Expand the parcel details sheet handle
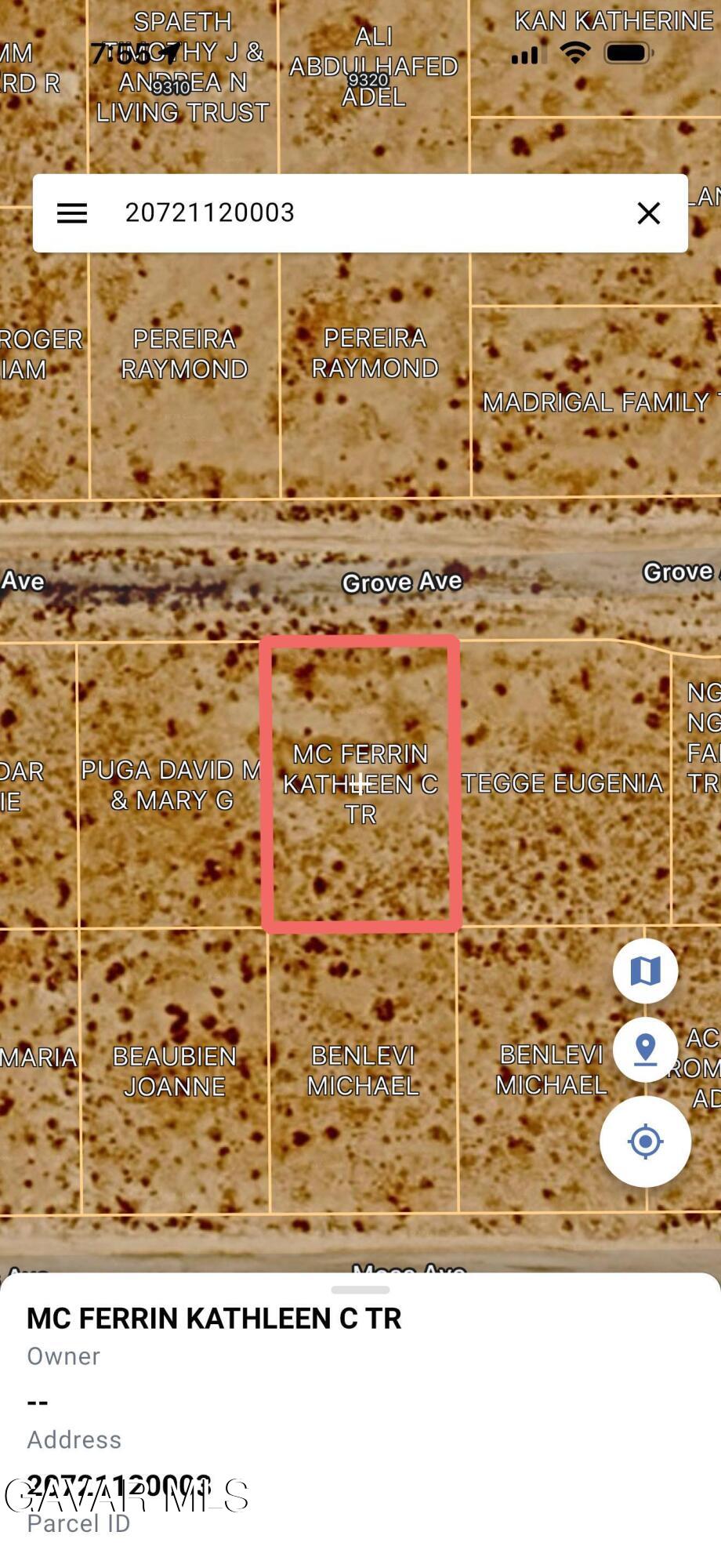721x1568 pixels. point(360,1290)
